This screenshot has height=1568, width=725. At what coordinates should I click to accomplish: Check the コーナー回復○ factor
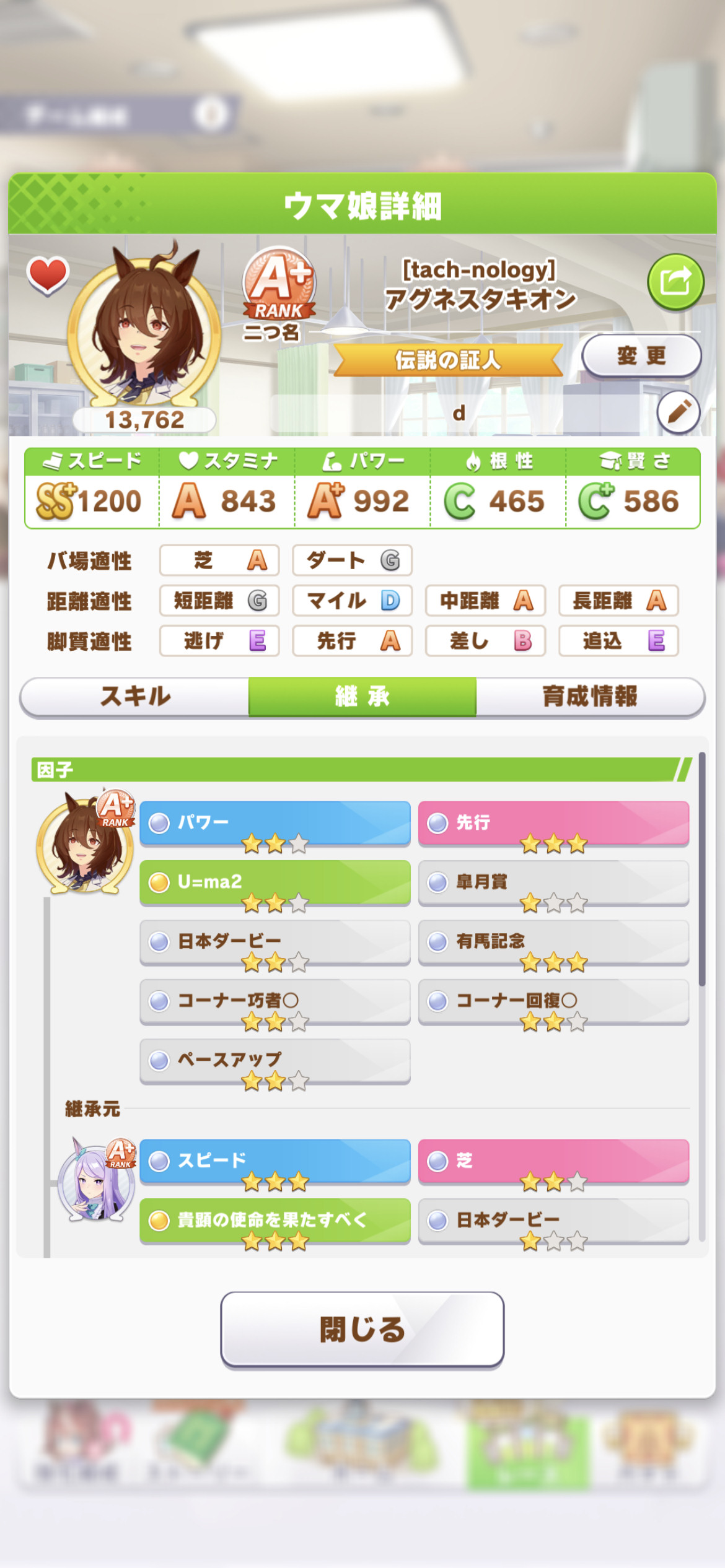click(x=553, y=1002)
